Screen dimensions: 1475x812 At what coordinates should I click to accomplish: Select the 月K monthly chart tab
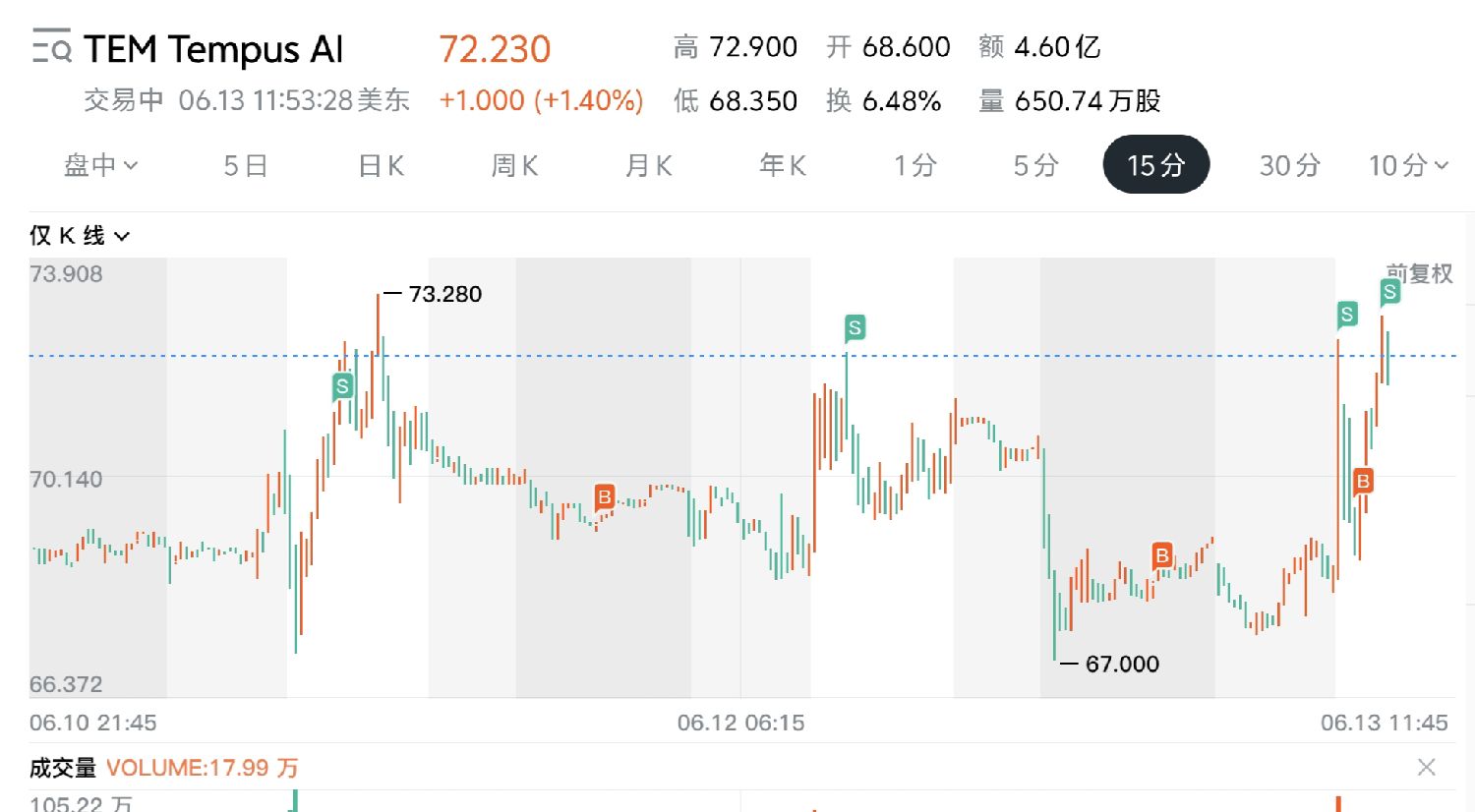649,165
